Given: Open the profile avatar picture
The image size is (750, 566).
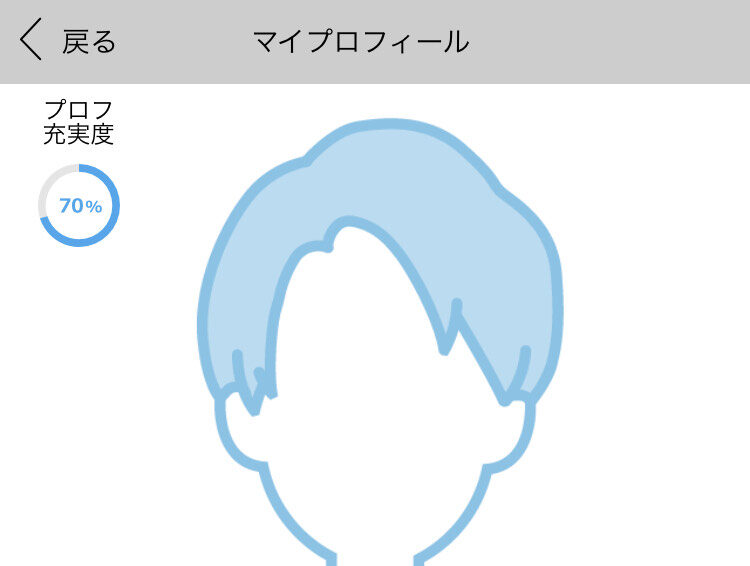Looking at the screenshot, I should (x=378, y=340).
